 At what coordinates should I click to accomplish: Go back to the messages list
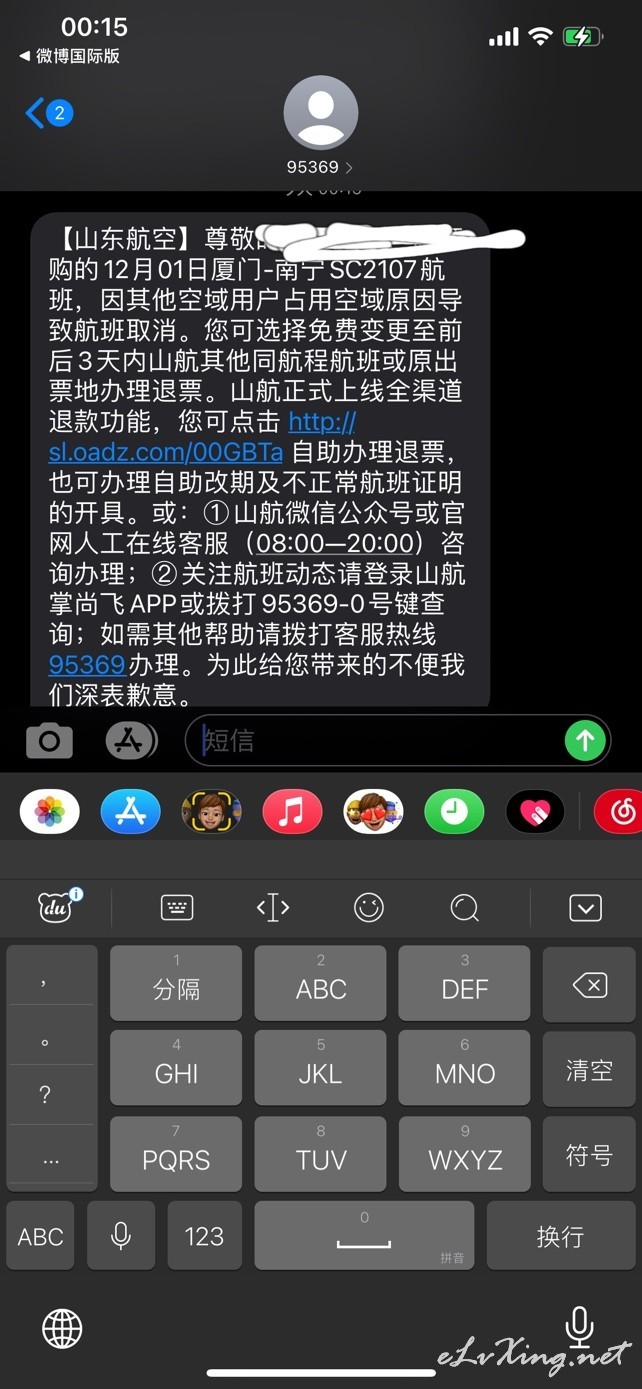[x=49, y=113]
